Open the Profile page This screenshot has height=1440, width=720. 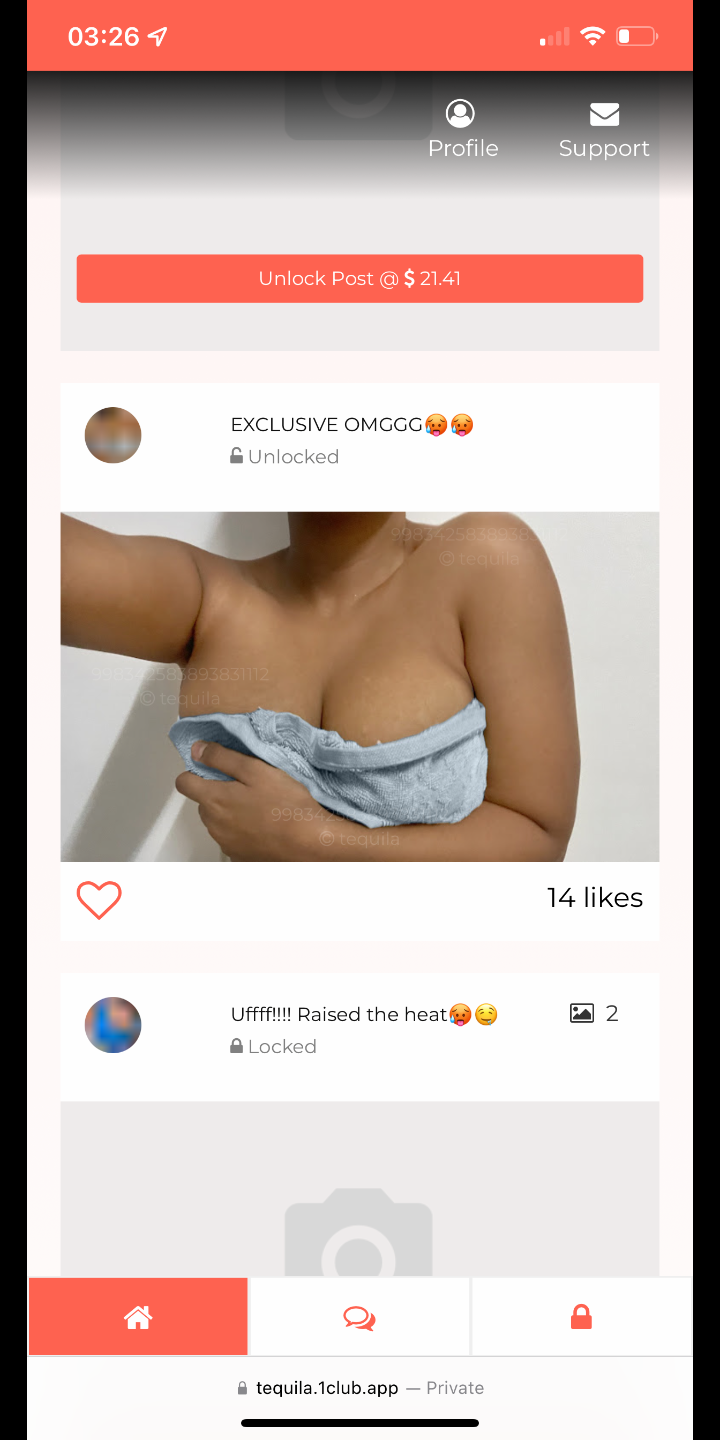tap(462, 130)
